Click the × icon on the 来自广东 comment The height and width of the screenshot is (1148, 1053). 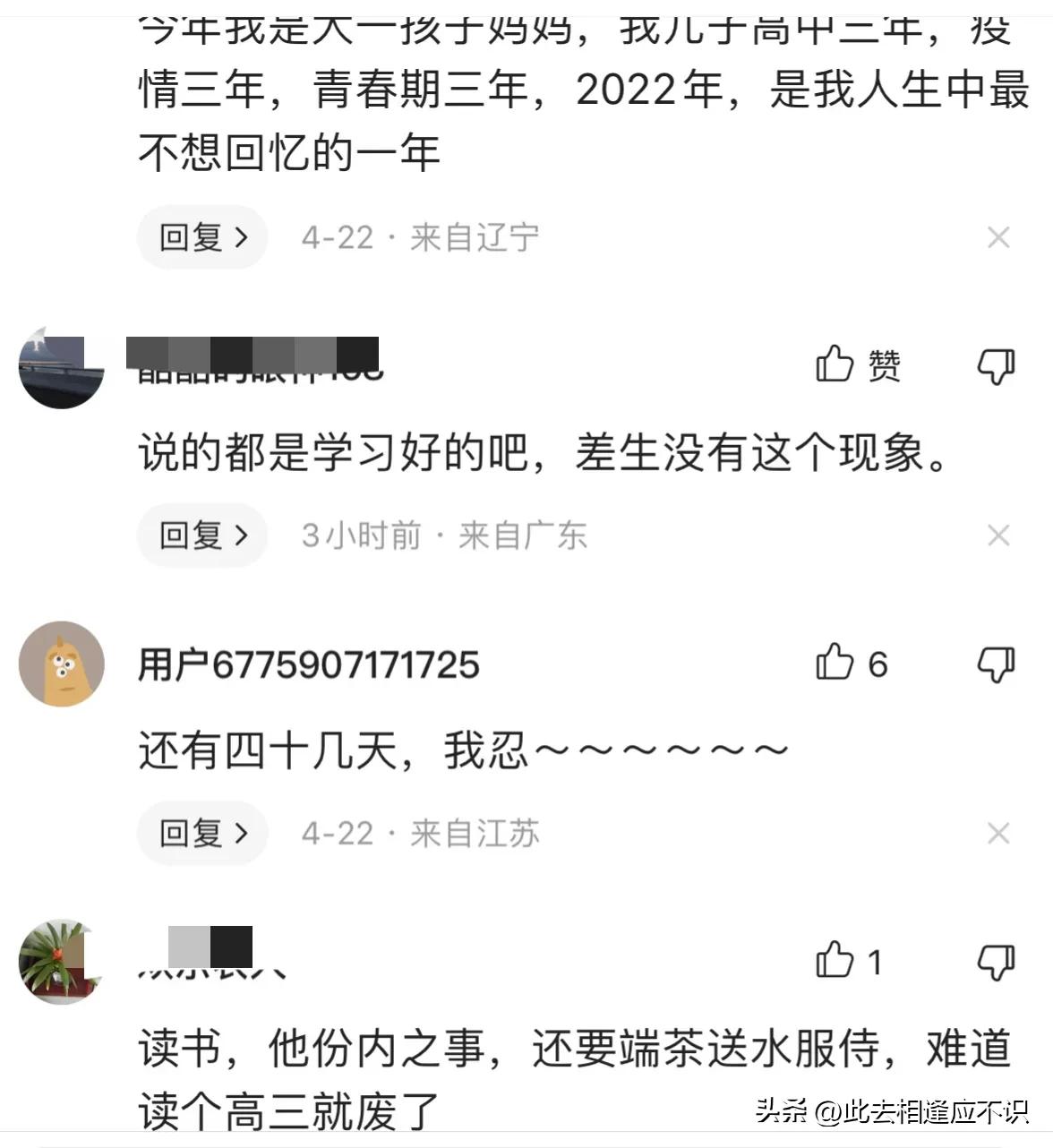(x=997, y=535)
